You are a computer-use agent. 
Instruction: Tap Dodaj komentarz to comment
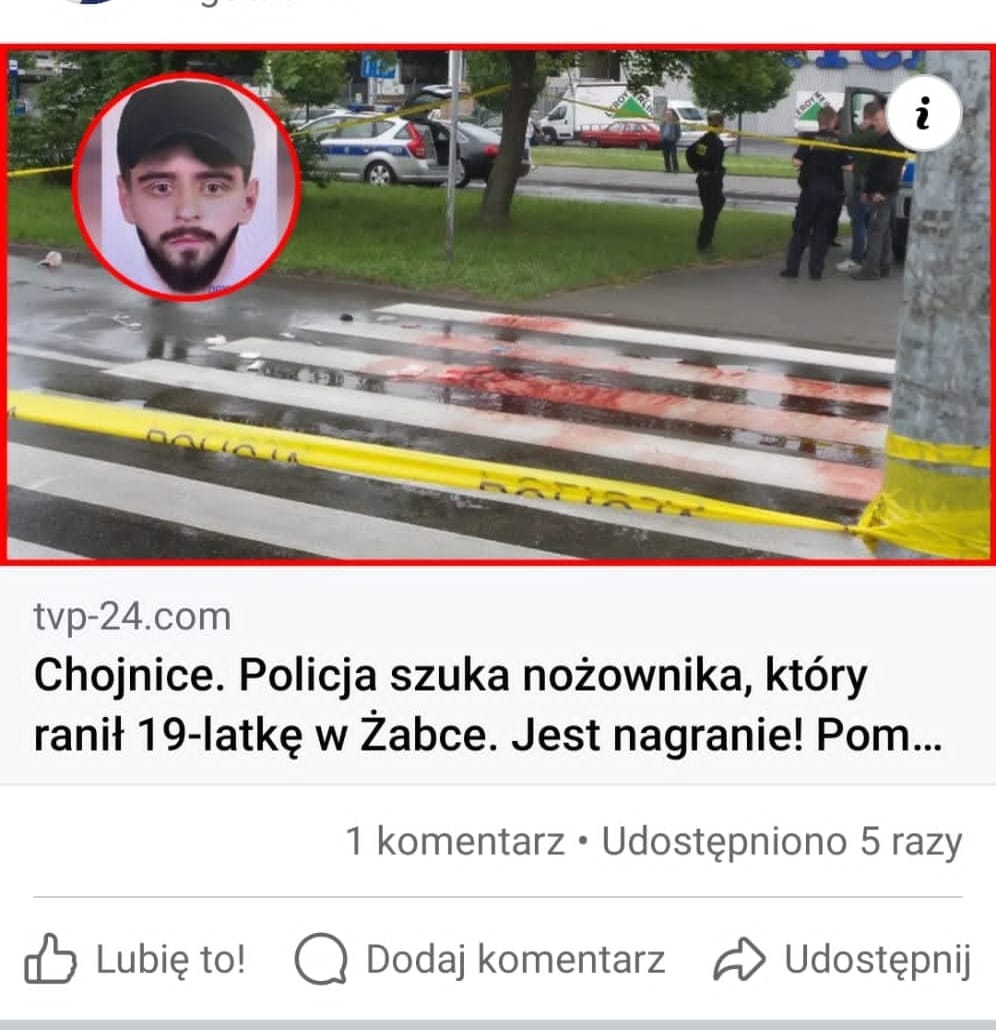point(480,960)
